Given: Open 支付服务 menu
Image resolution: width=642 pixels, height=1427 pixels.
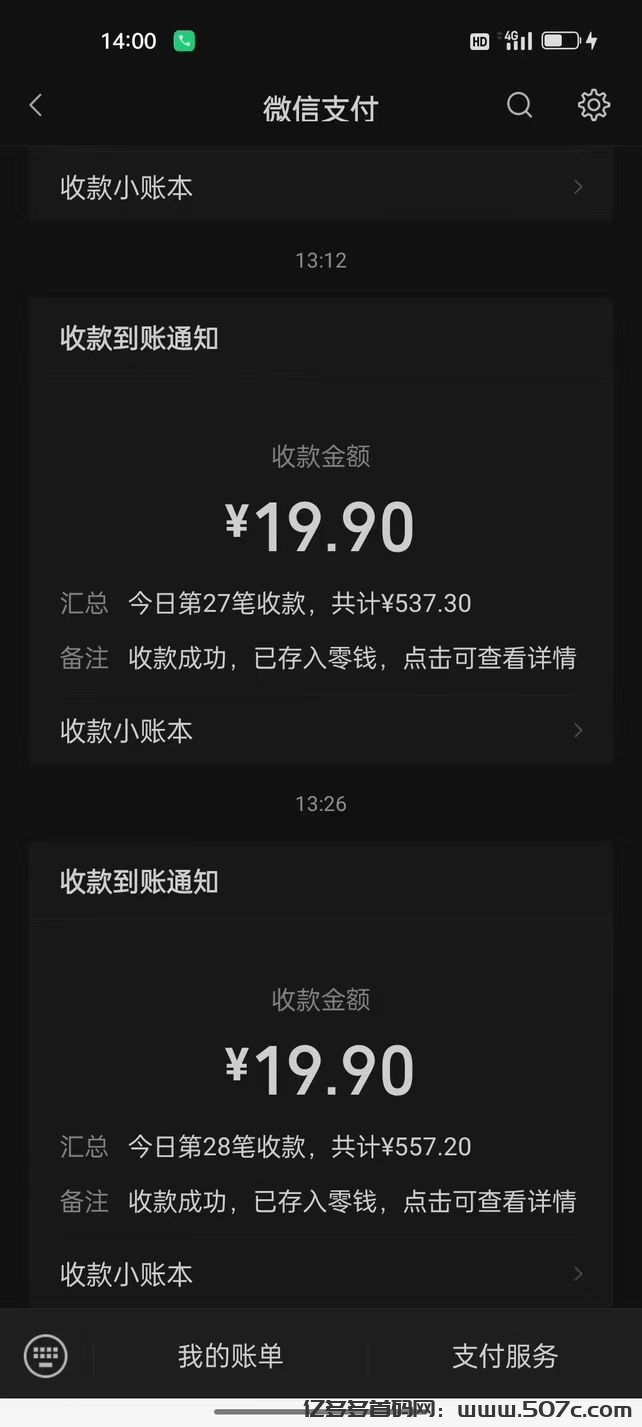Looking at the screenshot, I should (505, 1356).
